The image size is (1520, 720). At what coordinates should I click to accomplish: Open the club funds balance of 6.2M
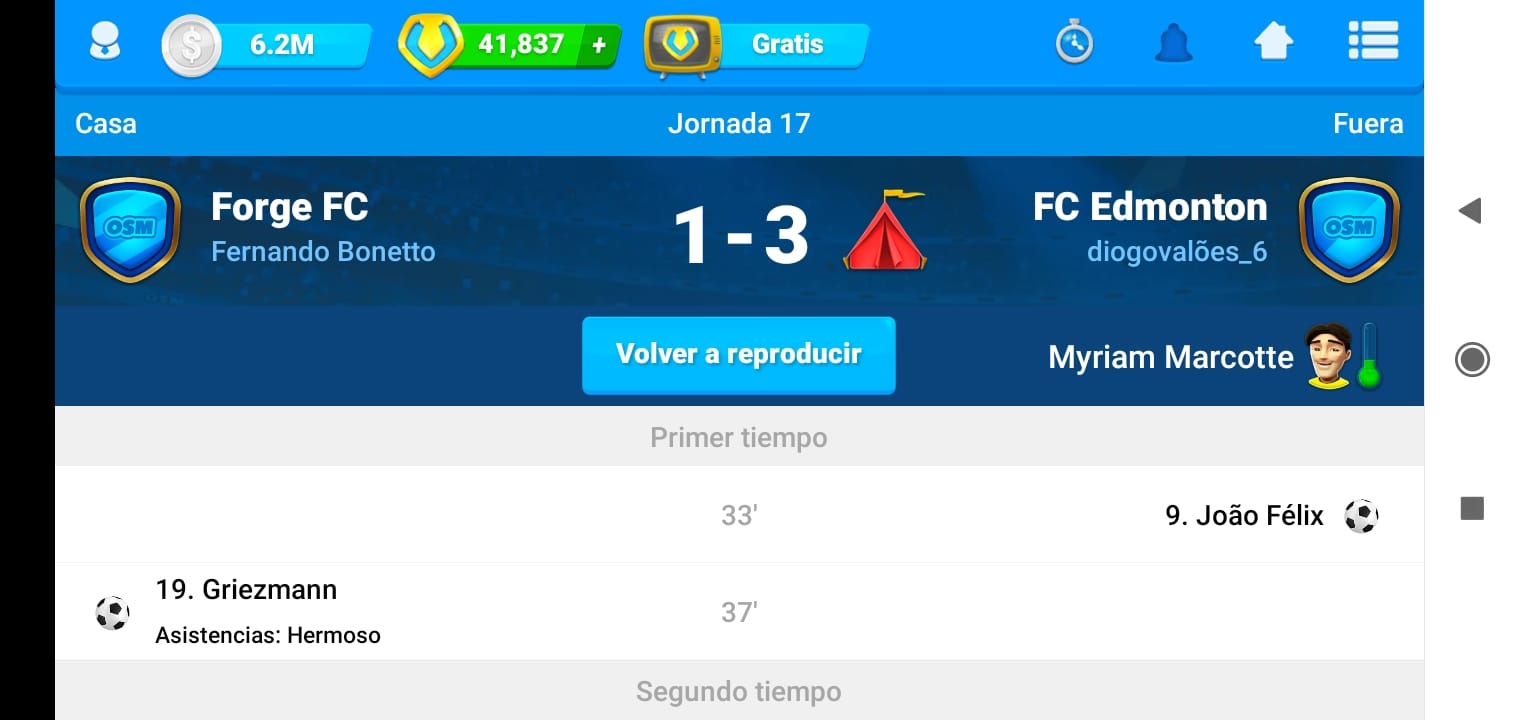coord(266,45)
